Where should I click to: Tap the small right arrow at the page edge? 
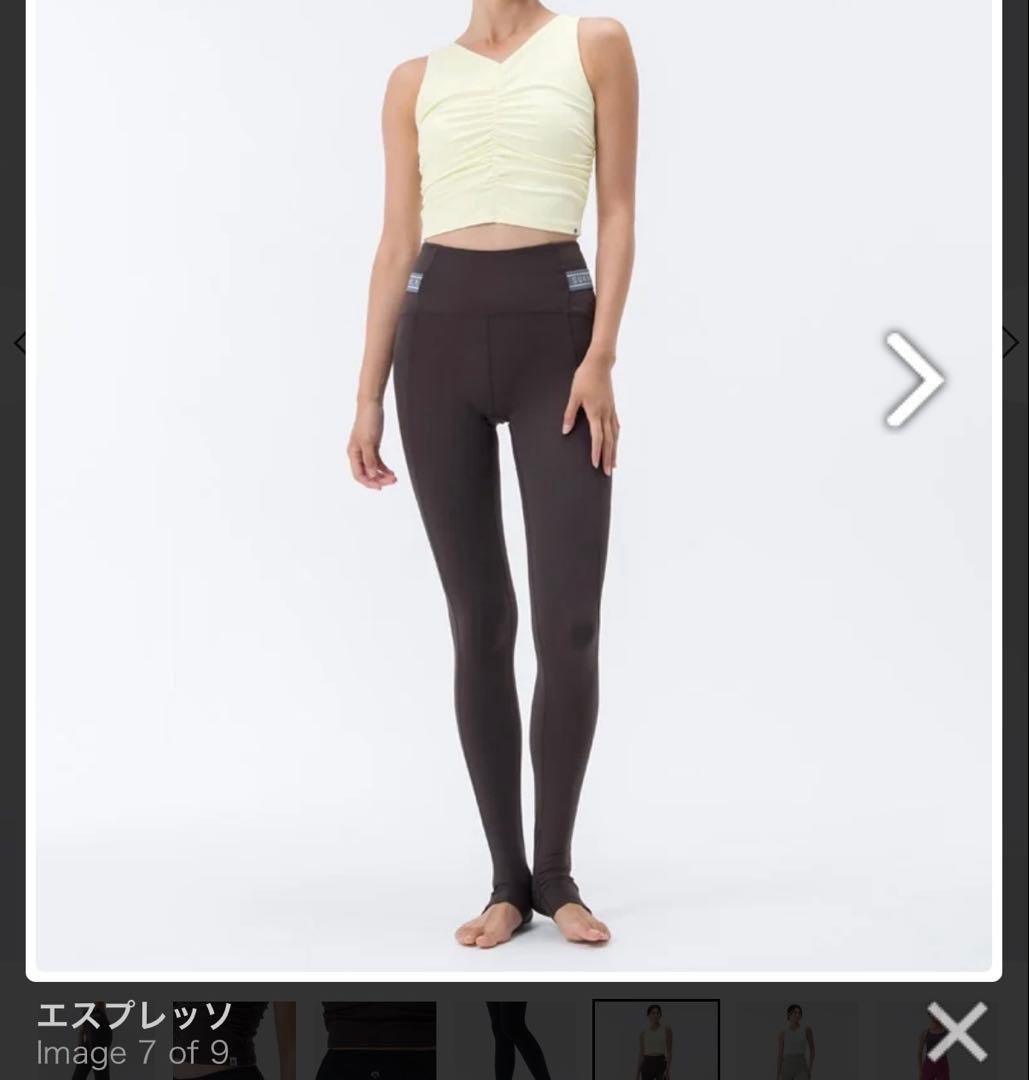(1011, 343)
